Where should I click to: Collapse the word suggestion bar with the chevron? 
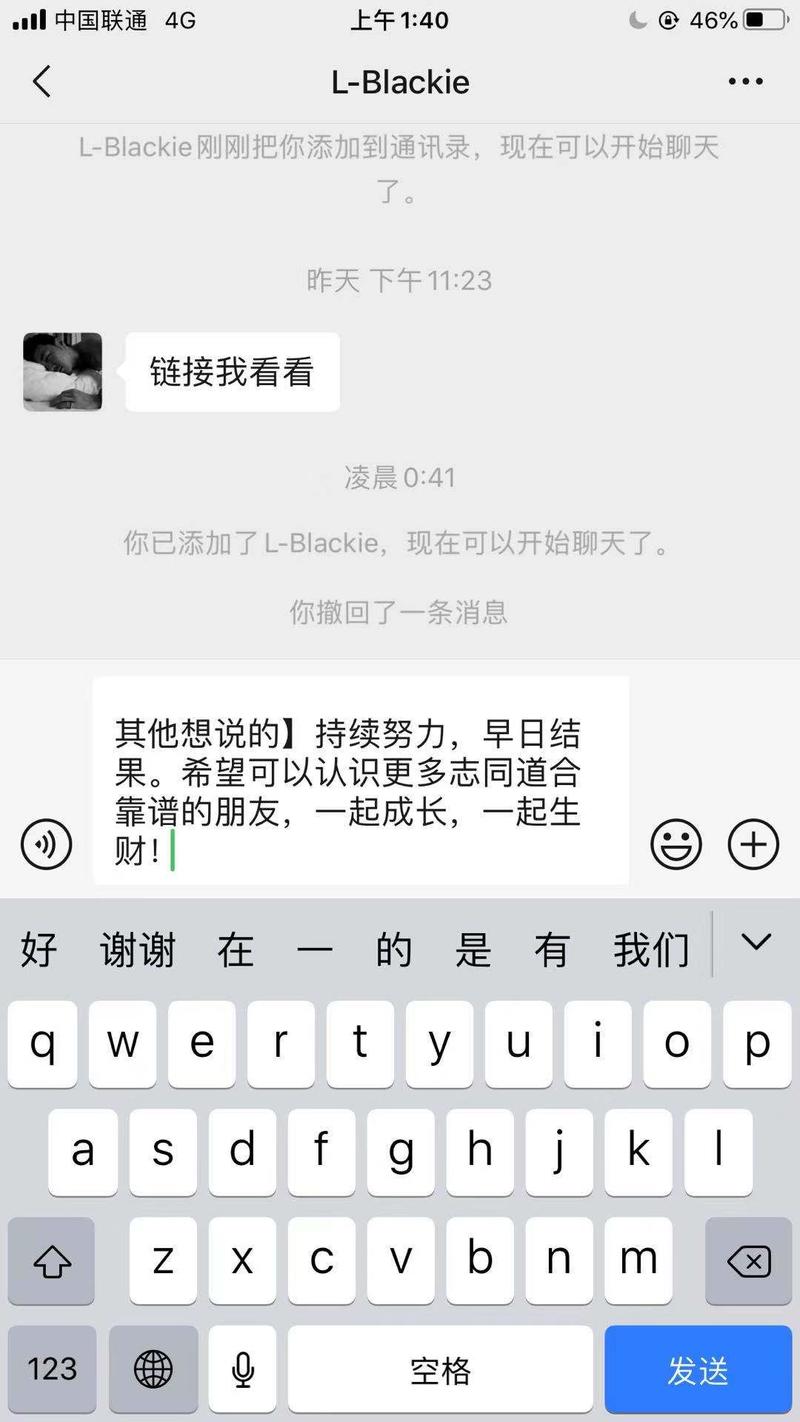click(x=756, y=941)
